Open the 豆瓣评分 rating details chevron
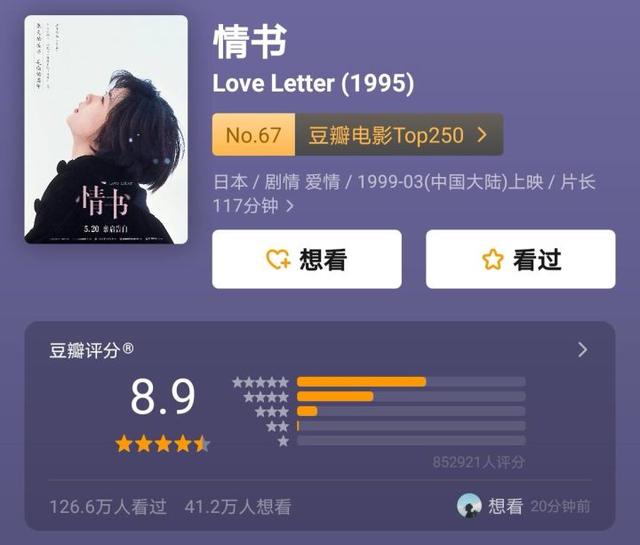The image size is (640, 545). 583,350
